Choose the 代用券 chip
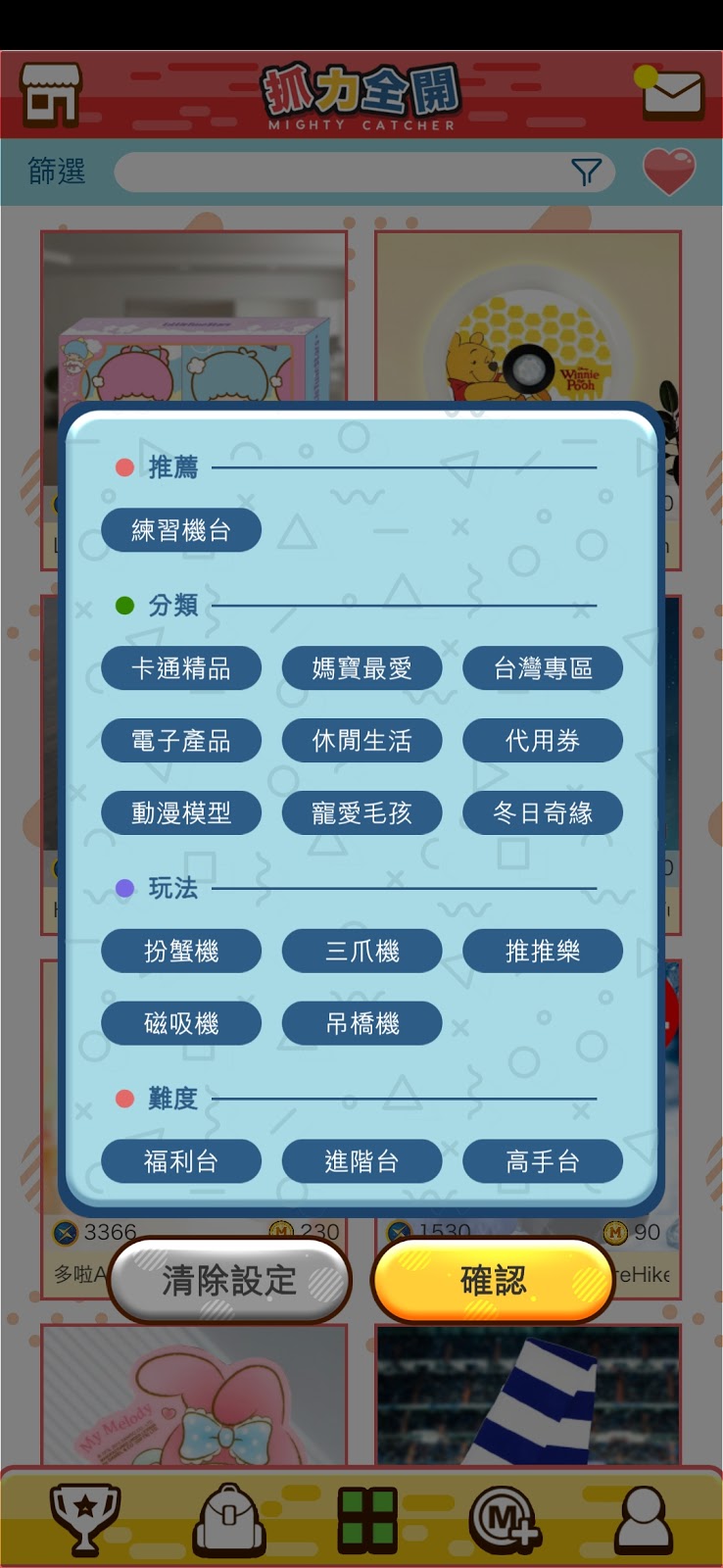Screen dimensions: 723x1568 (x=542, y=741)
